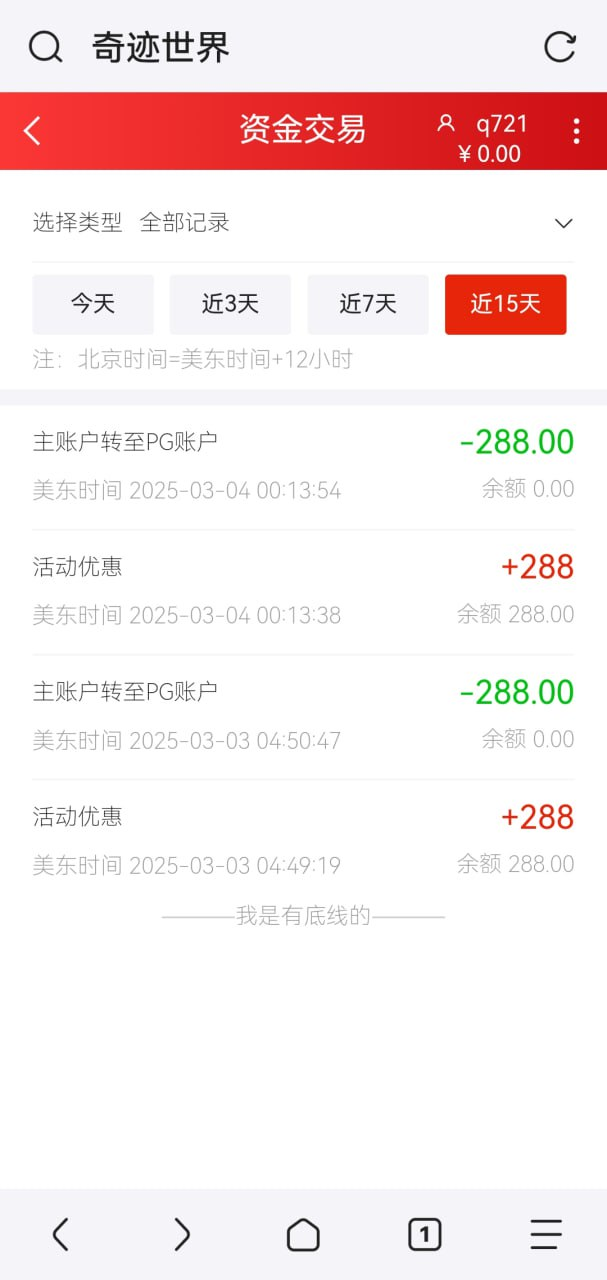Screen dimensions: 607x1280
Task: Open the three-dot overflow menu
Action: (x=576, y=131)
